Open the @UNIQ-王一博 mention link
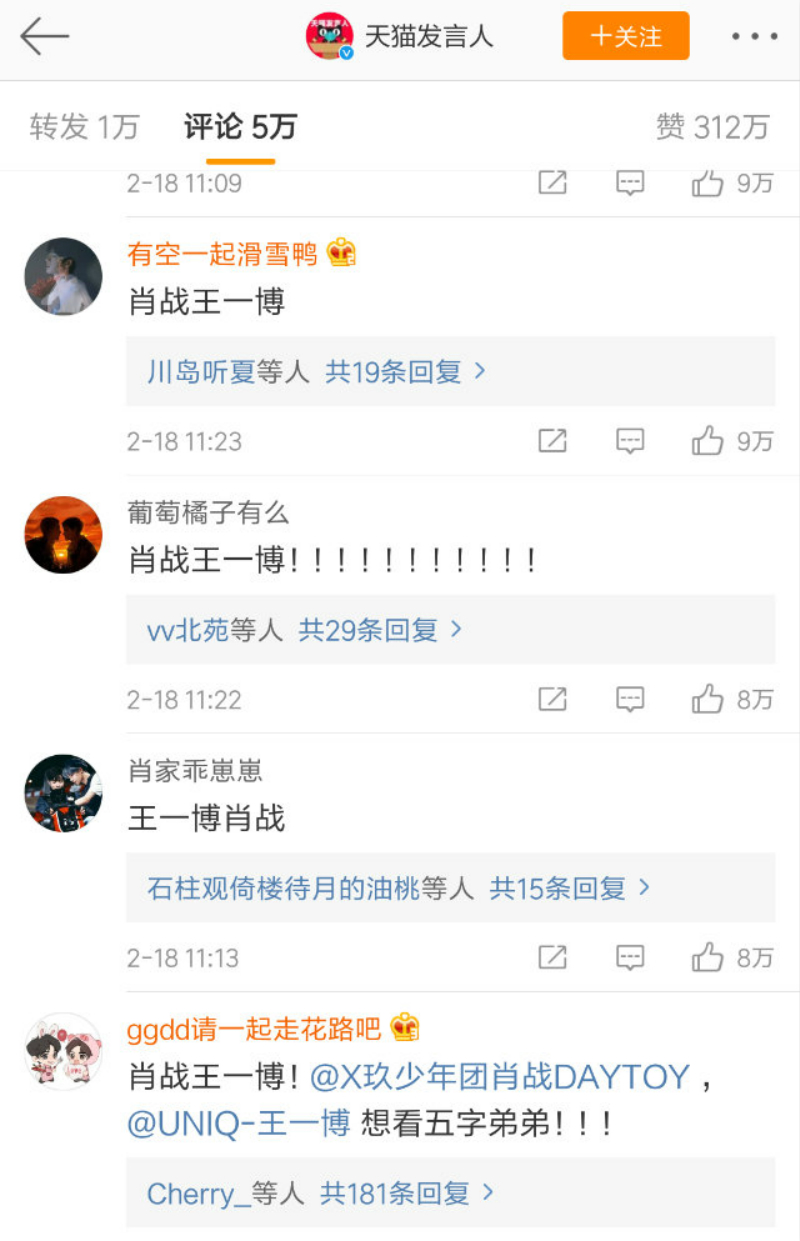The image size is (800, 1241). [x=238, y=1123]
